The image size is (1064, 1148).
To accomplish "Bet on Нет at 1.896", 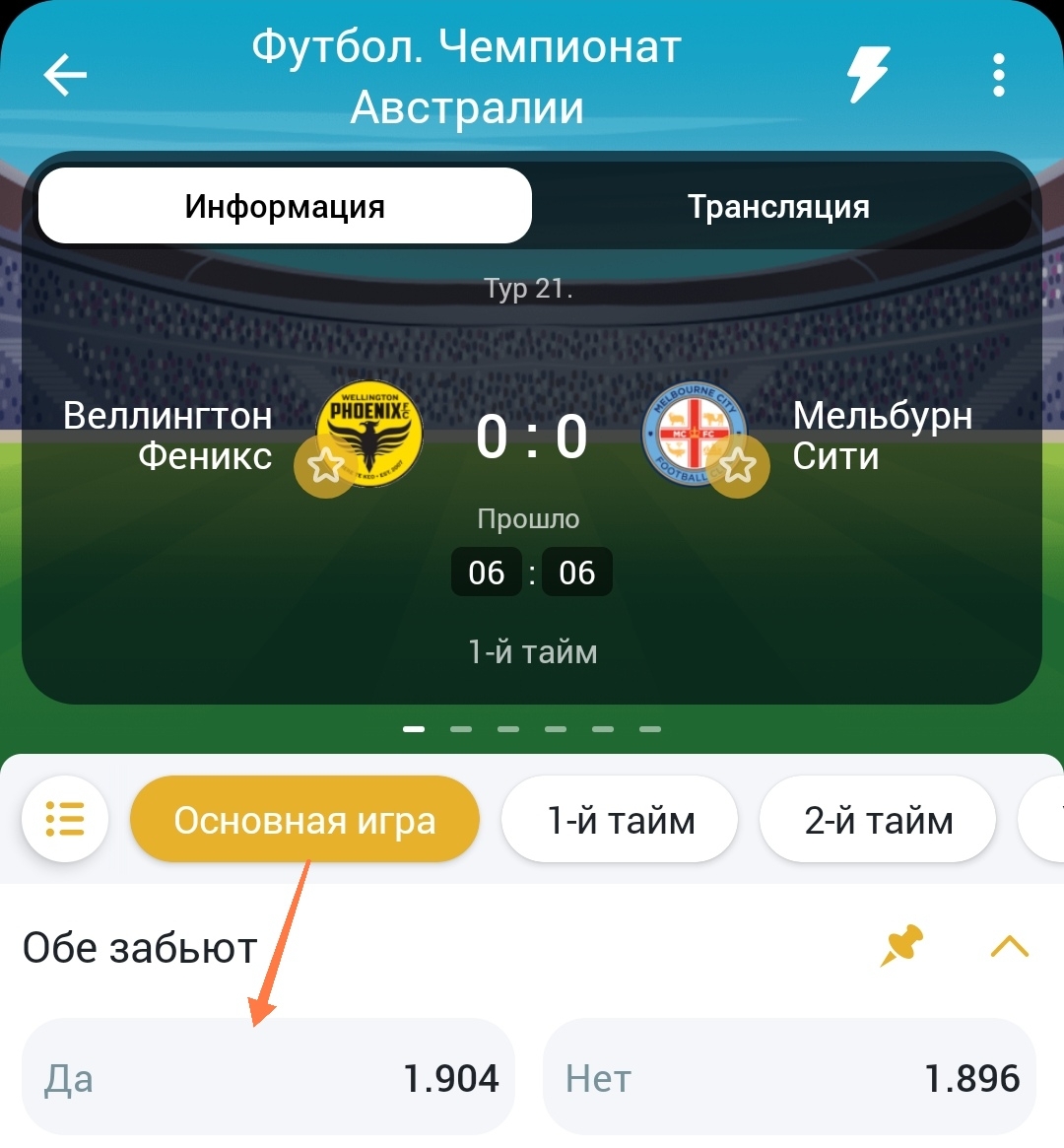I will point(790,1078).
